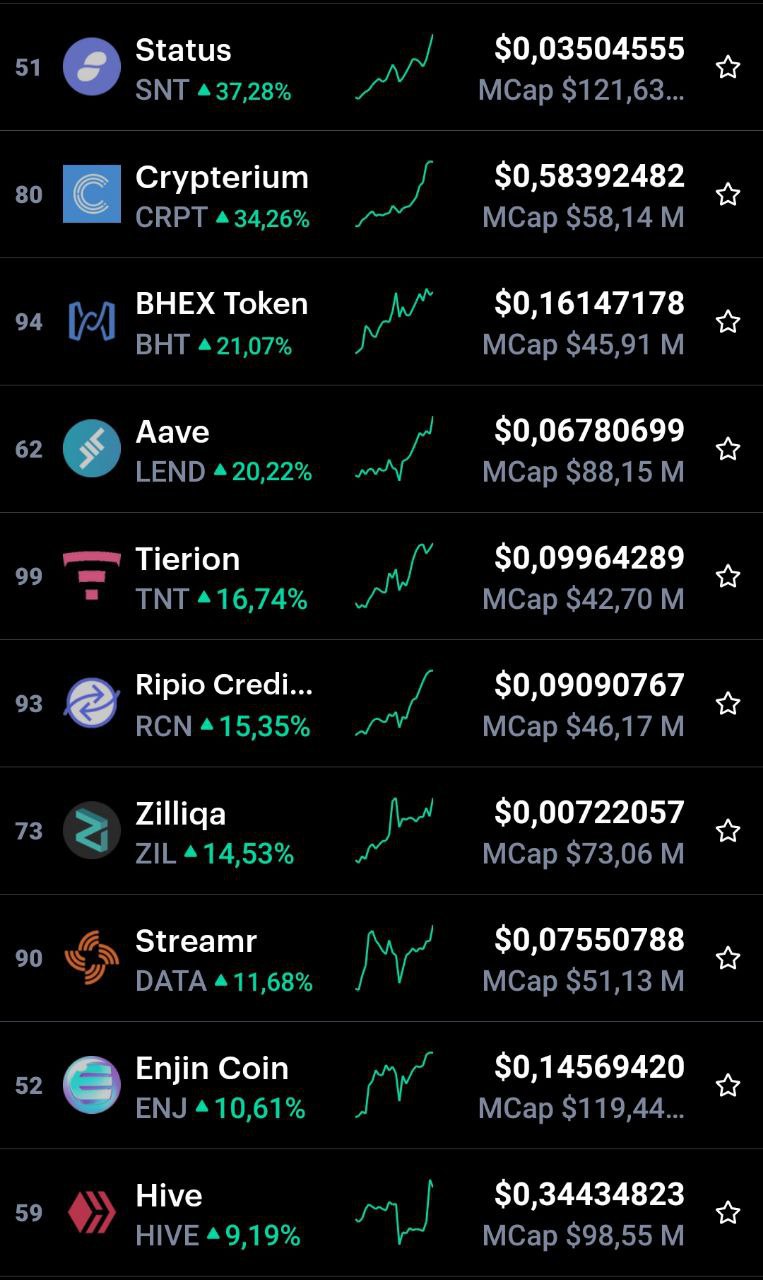Select the Tierion TNT row

click(x=381, y=576)
